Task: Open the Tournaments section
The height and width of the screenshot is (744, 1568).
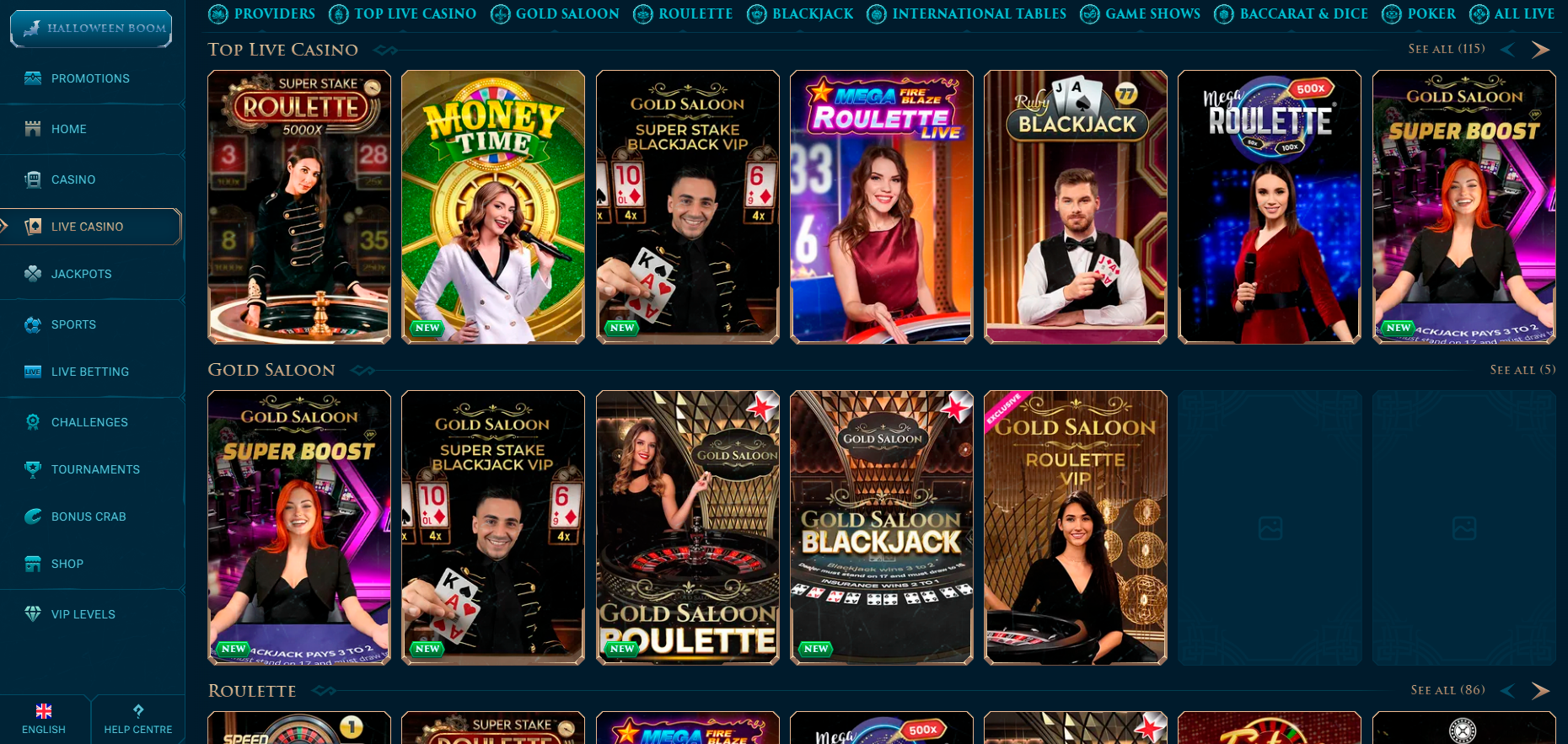Action: tap(95, 469)
